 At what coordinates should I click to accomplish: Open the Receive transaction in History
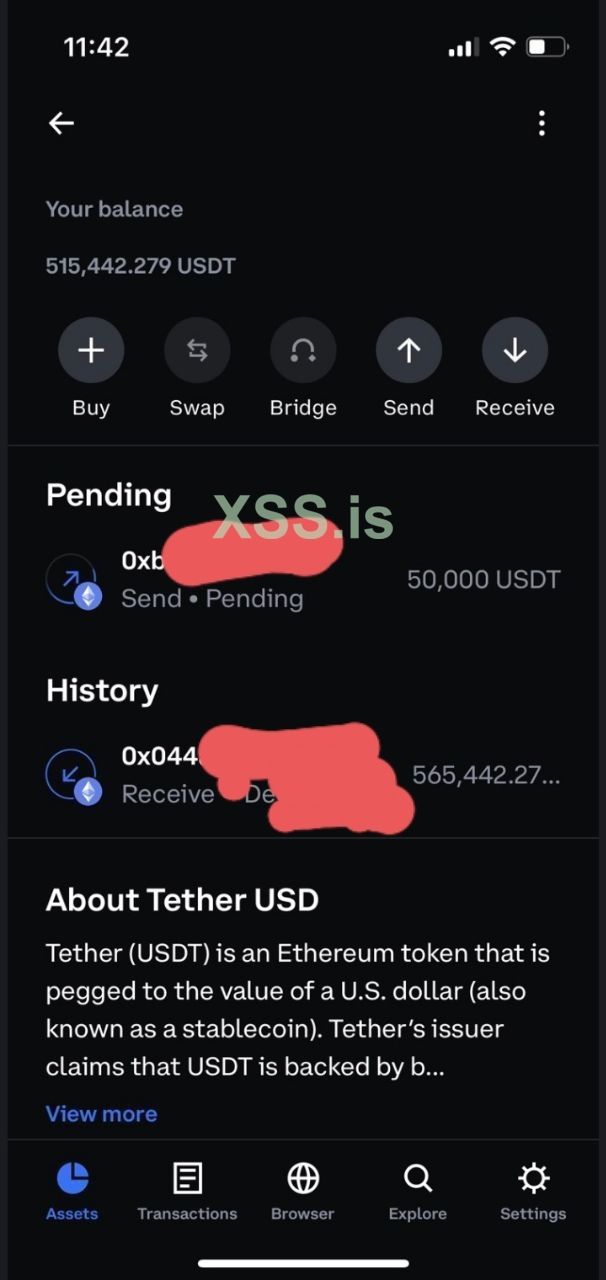303,774
